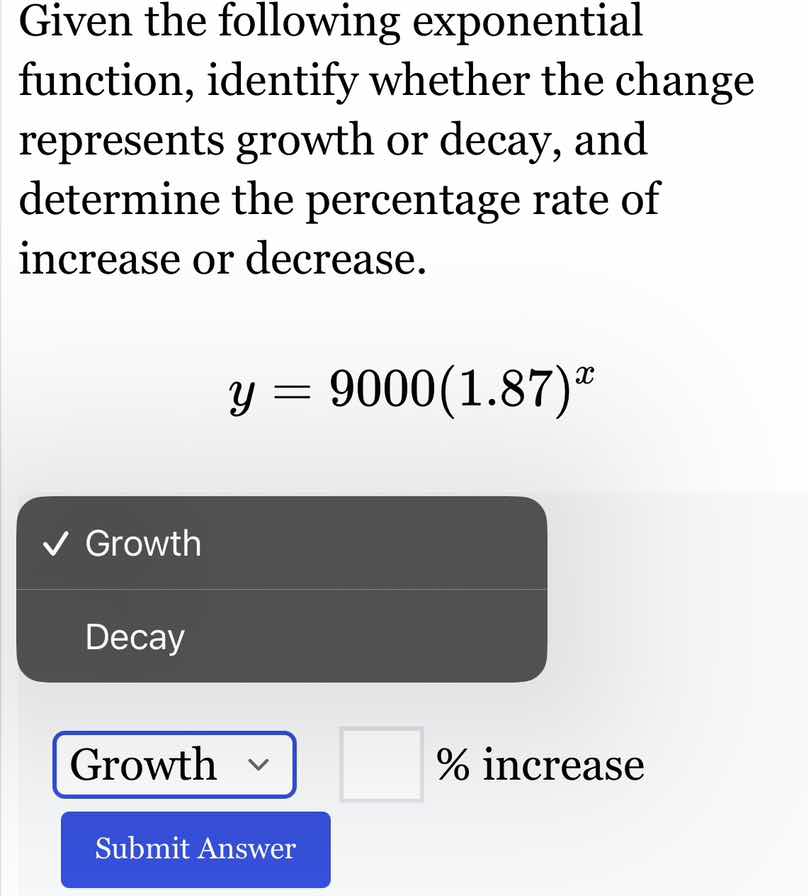
Task: Open the Growth/Decay combo box
Action: 175,765
